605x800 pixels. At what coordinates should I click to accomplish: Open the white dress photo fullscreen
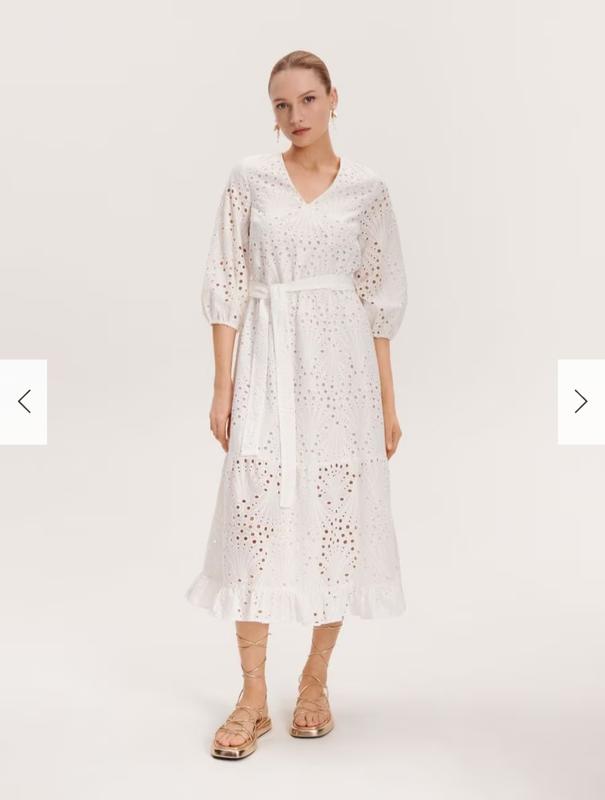302,400
